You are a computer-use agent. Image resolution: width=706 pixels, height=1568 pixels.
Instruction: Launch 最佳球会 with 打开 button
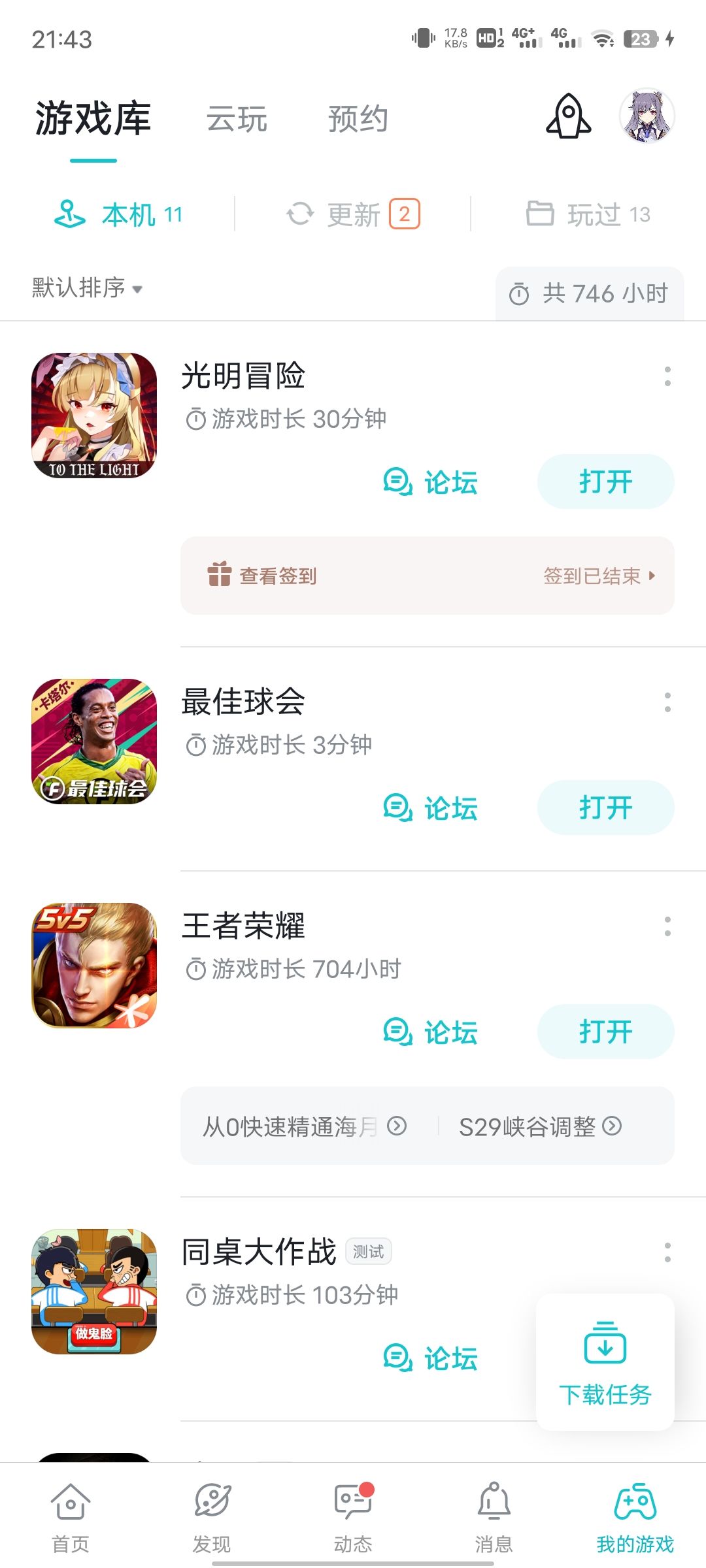coord(605,808)
